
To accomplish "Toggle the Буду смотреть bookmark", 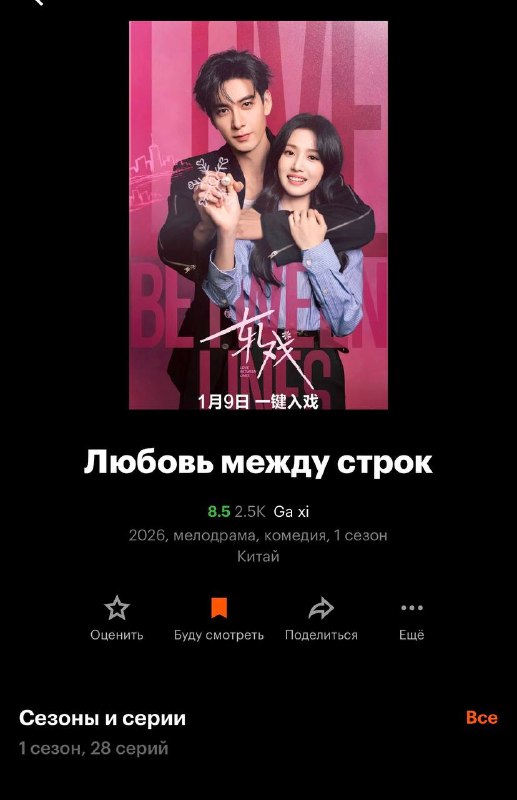I will [219, 618].
